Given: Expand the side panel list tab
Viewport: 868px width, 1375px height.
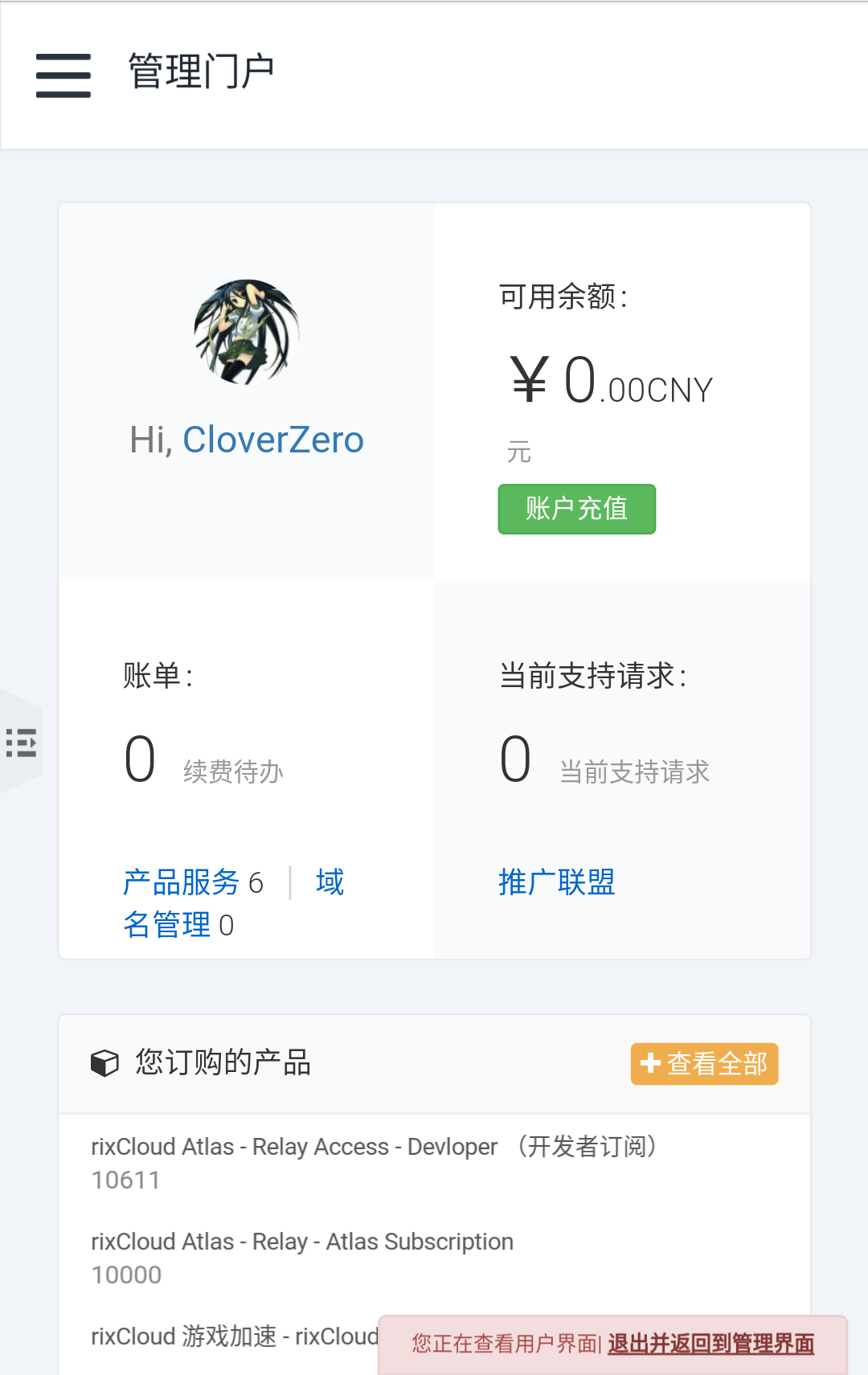Looking at the screenshot, I should point(22,743).
